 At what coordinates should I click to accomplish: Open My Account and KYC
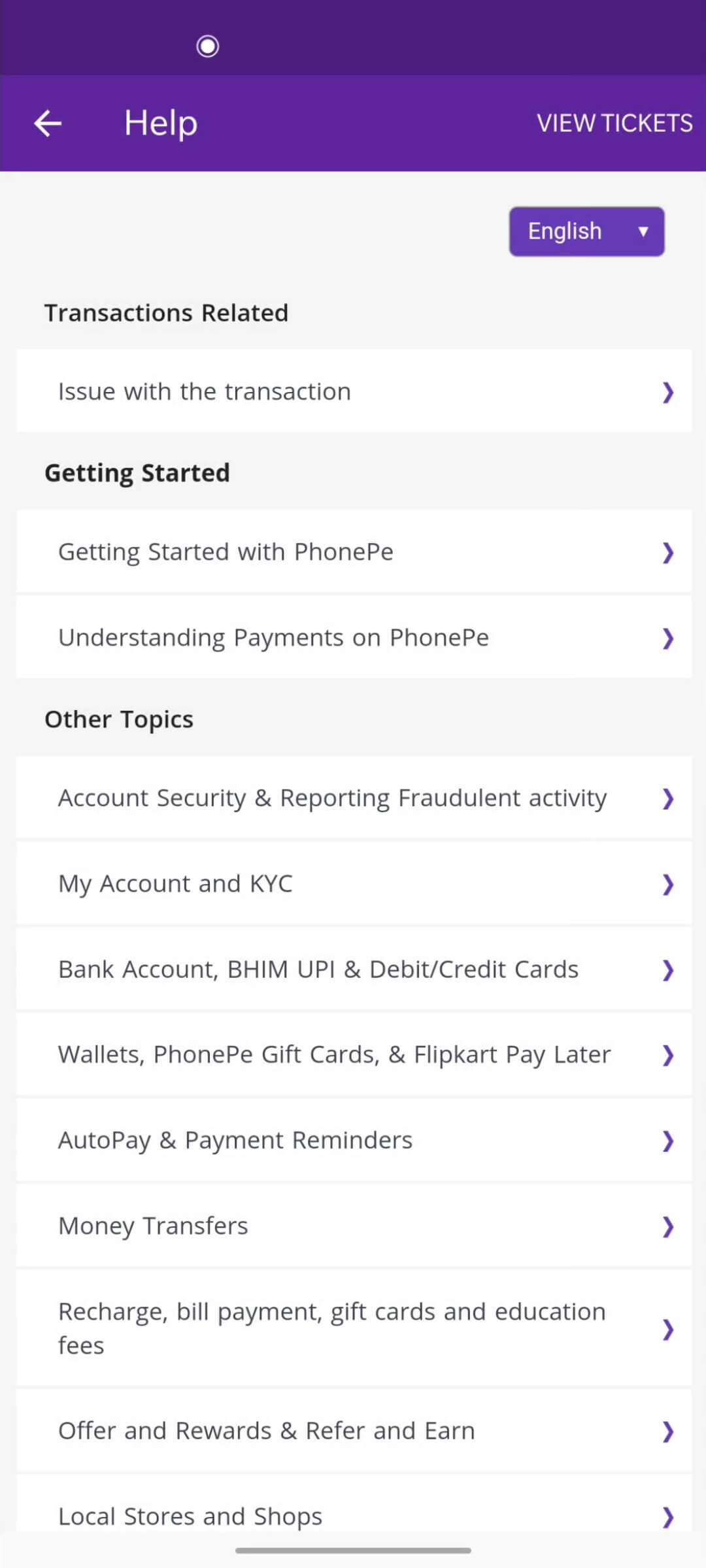coord(354,883)
